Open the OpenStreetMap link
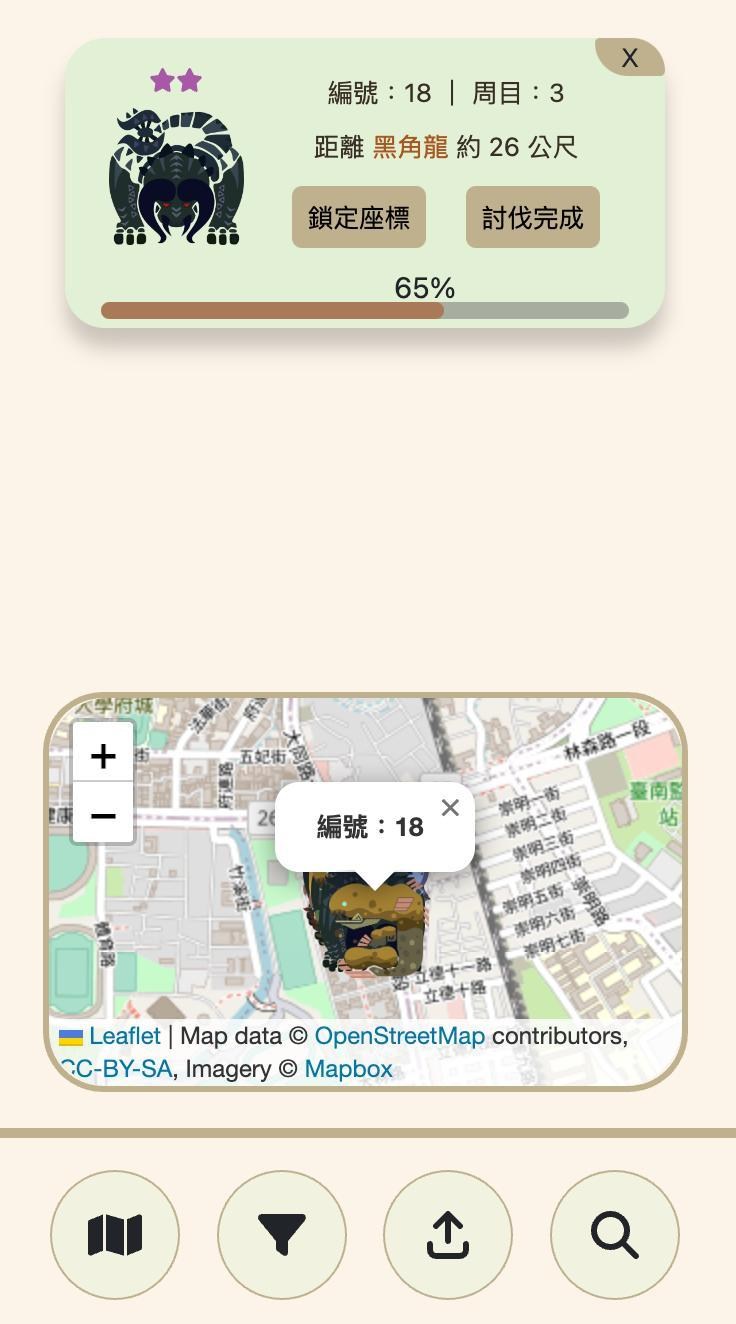Viewport: 736px width, 1324px height. tap(398, 1036)
